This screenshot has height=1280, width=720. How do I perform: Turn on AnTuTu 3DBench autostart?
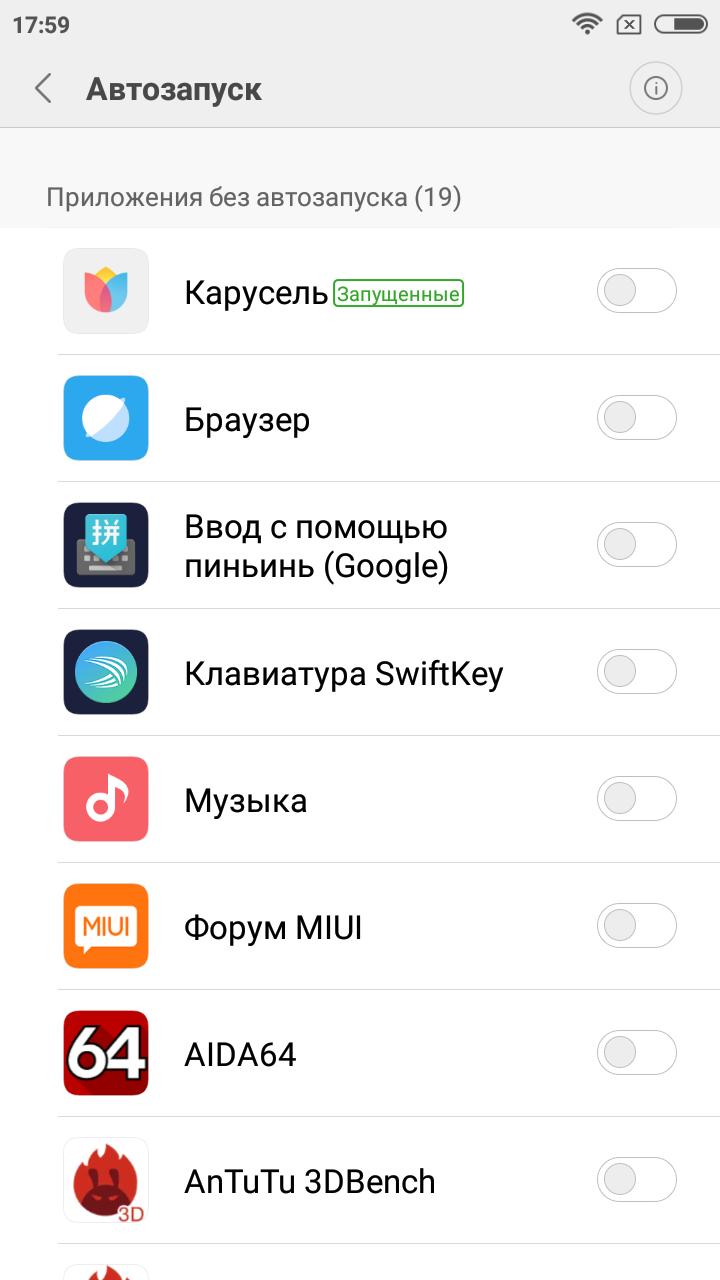tap(637, 1180)
